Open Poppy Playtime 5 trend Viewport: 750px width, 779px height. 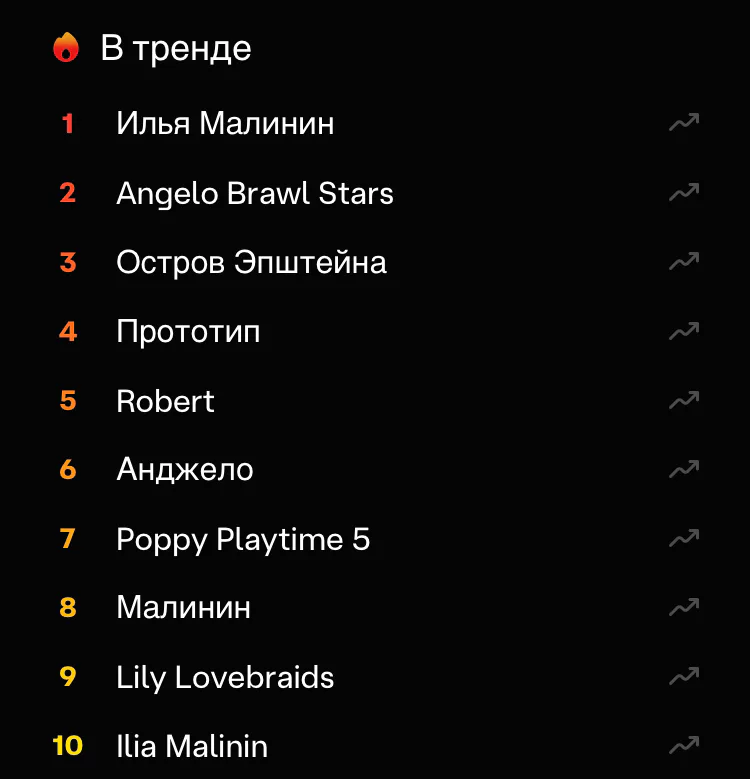click(x=243, y=540)
